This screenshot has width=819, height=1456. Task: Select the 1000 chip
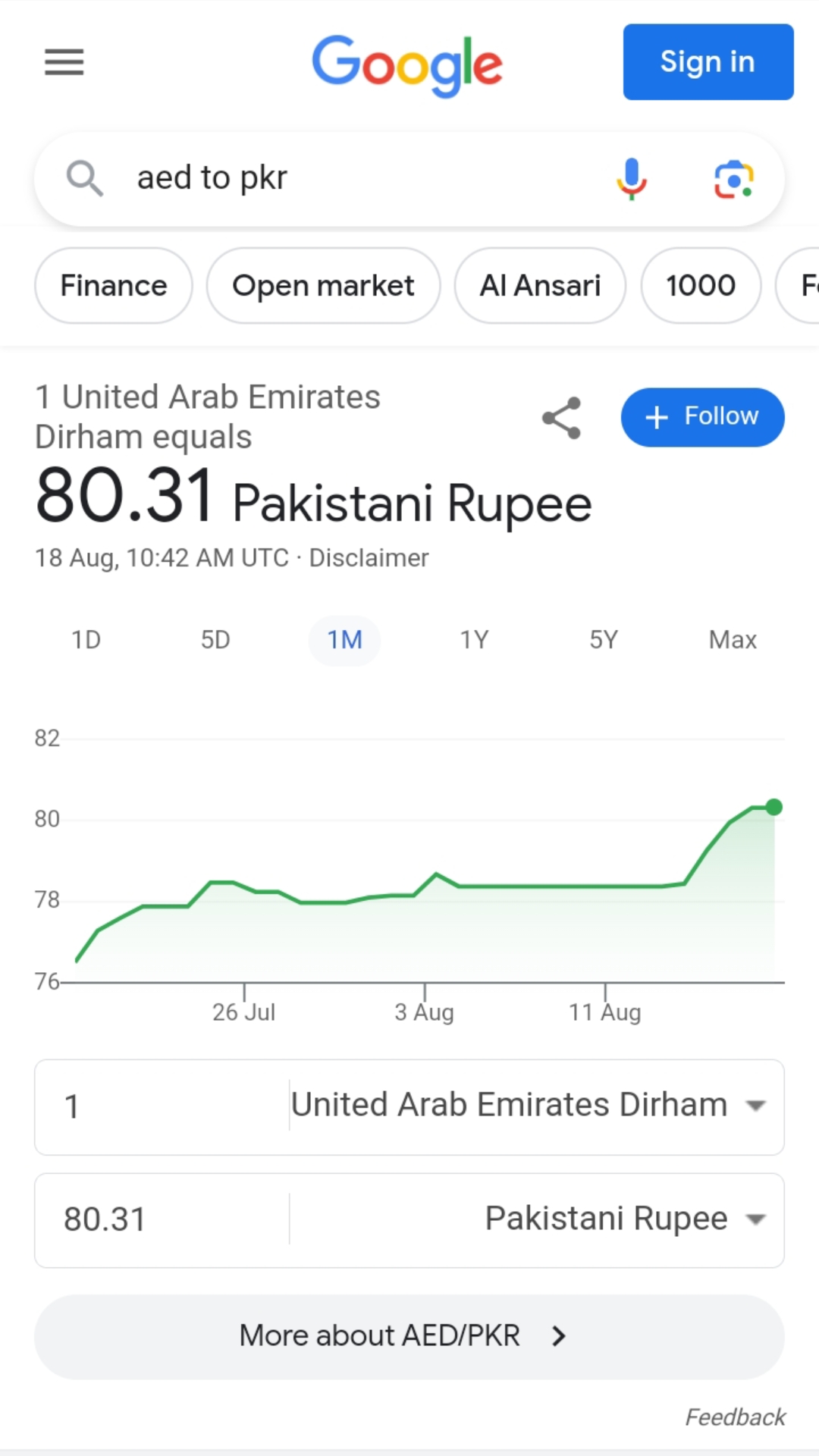click(x=701, y=286)
